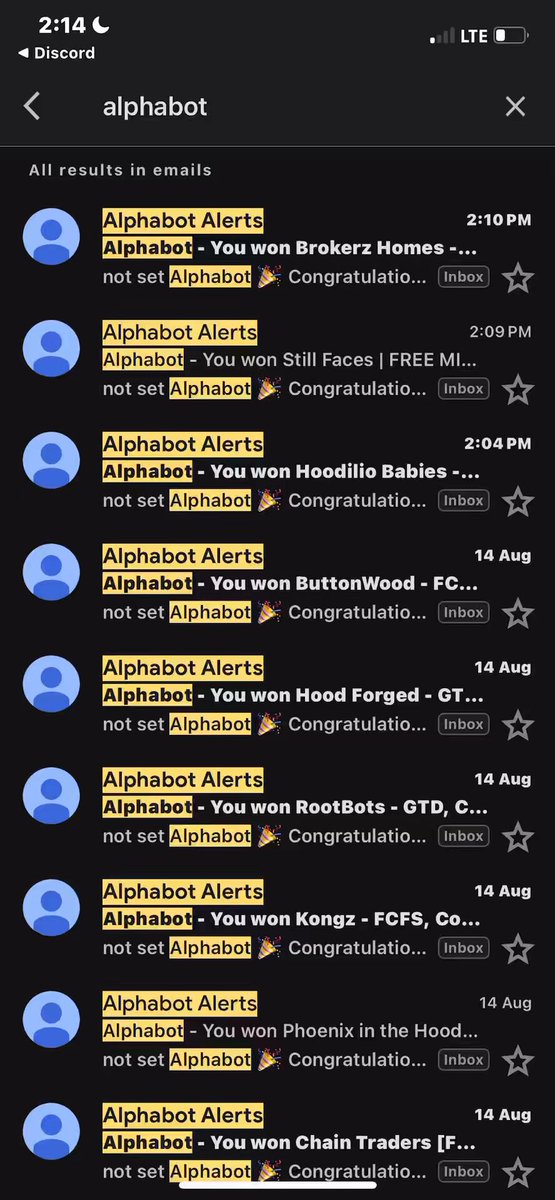Star the Kongz email

[x=517, y=950]
